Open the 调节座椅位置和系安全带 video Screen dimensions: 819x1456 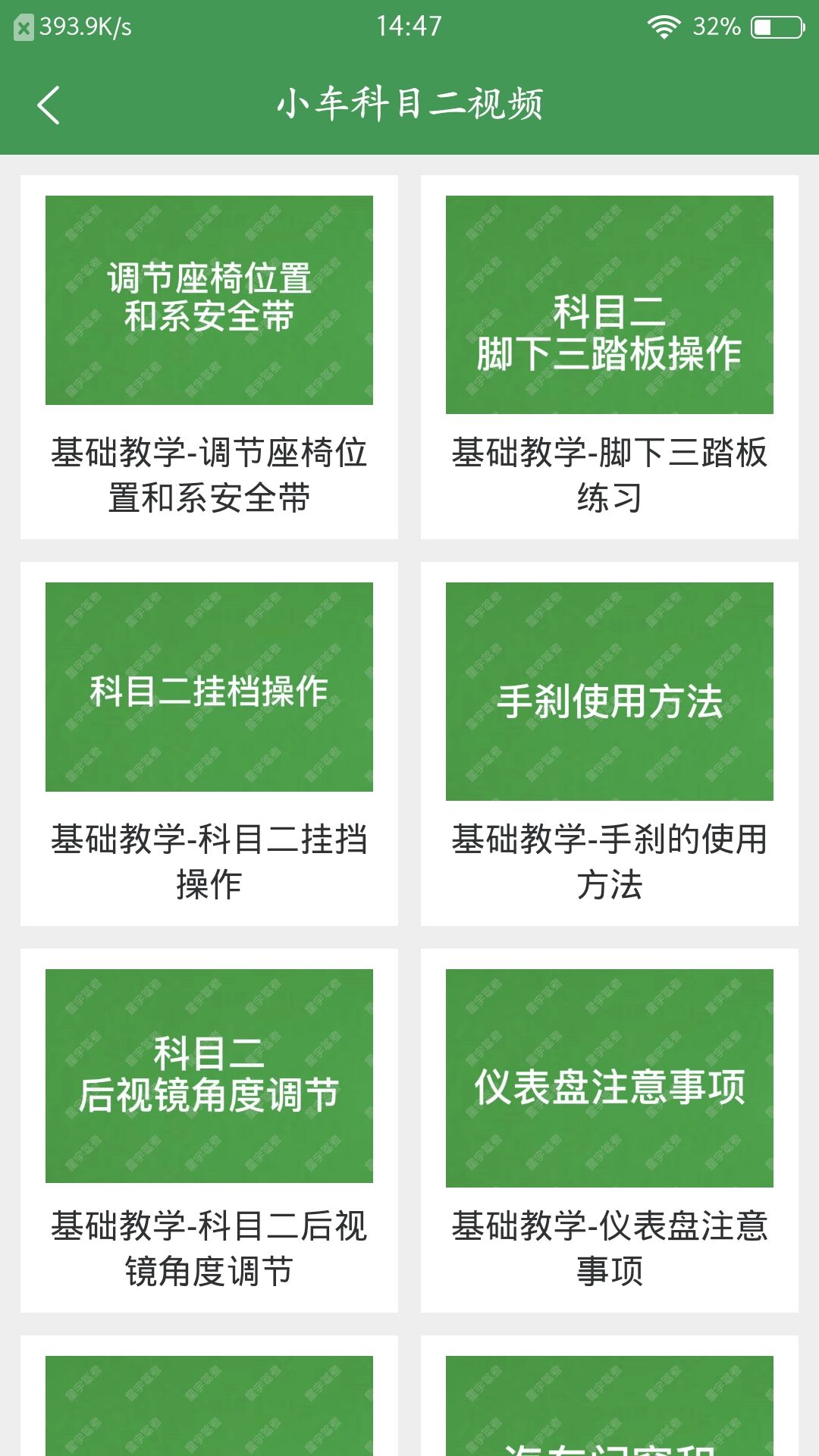(209, 300)
